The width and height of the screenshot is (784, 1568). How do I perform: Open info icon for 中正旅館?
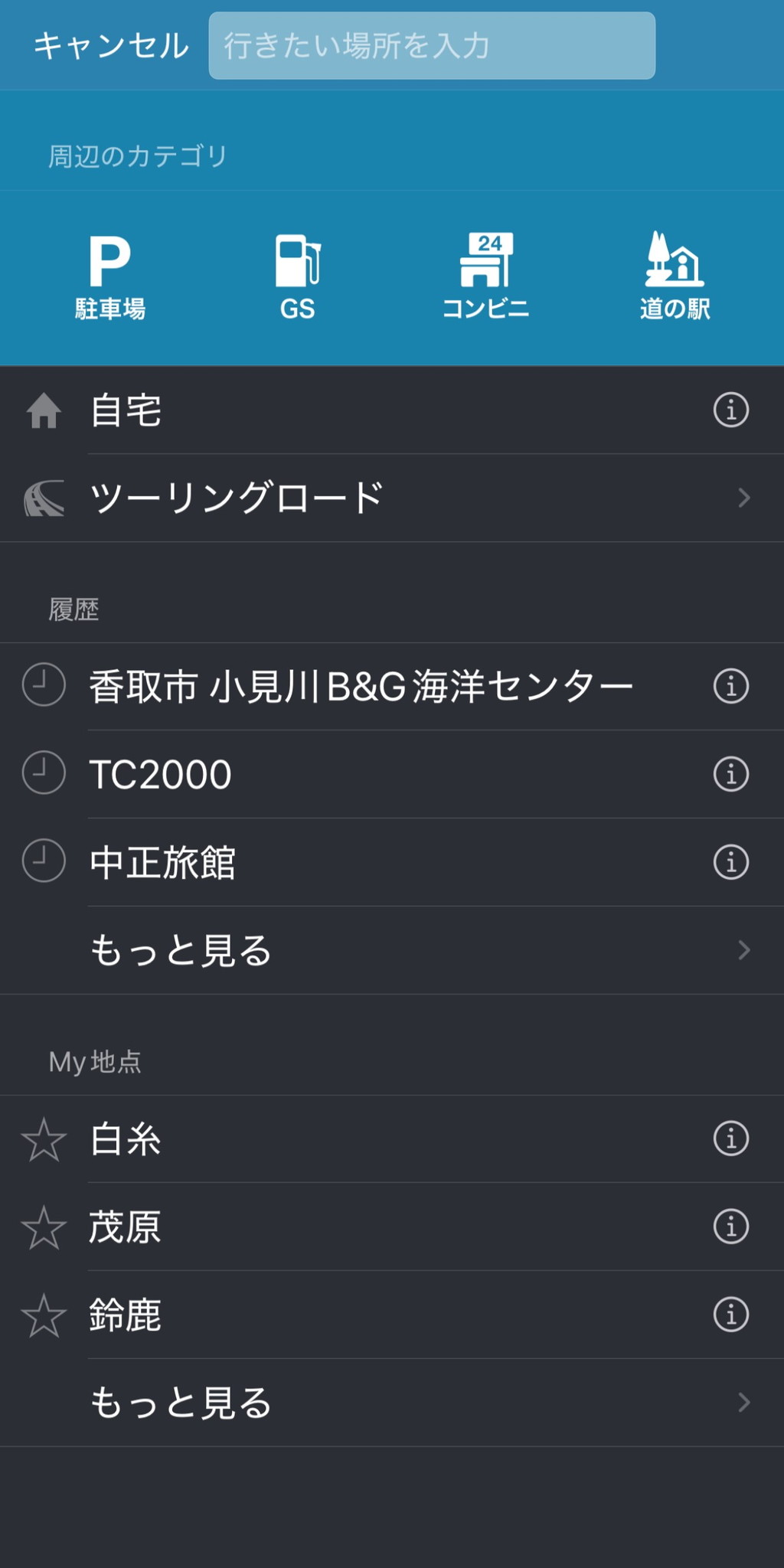click(x=731, y=863)
